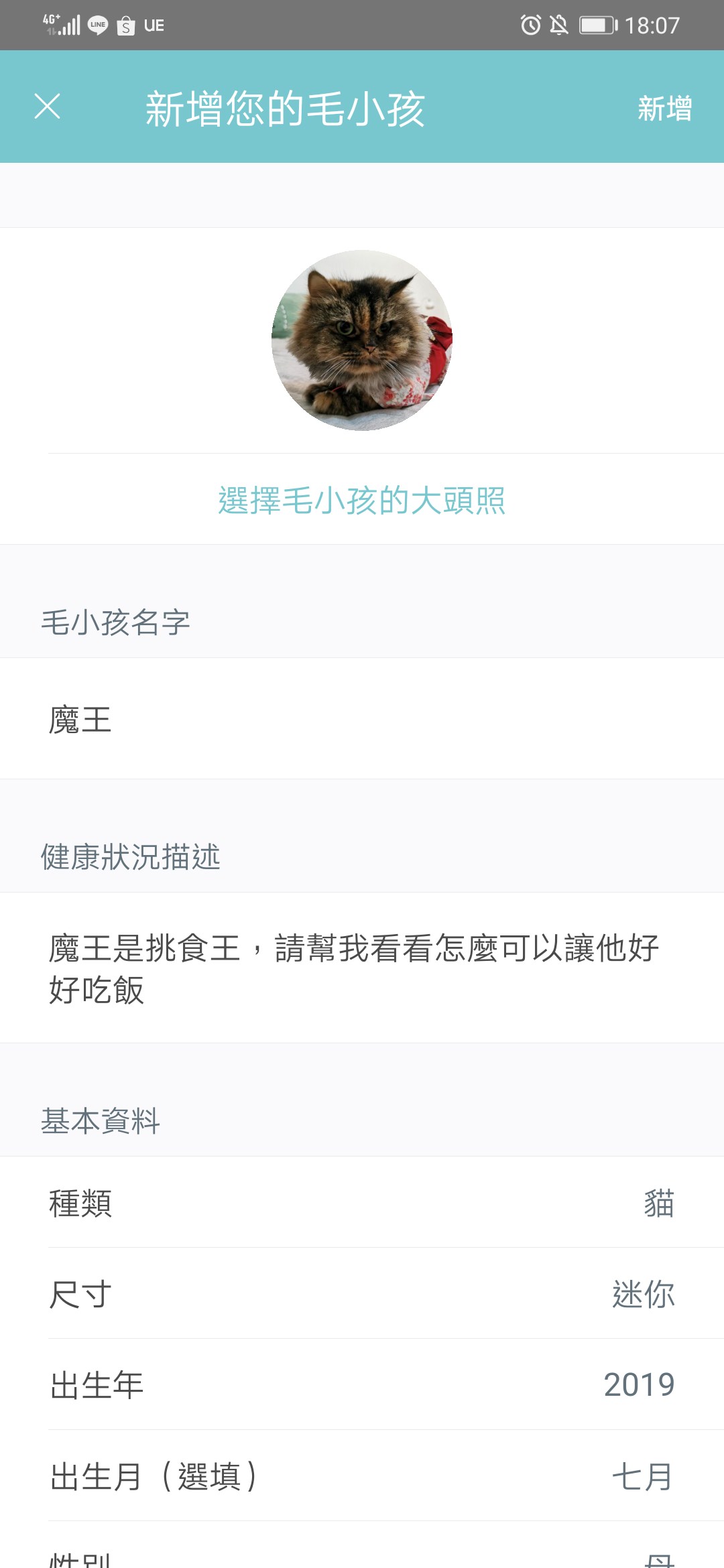The width and height of the screenshot is (724, 1568).
Task: Tap the cat profile photo
Action: (362, 340)
